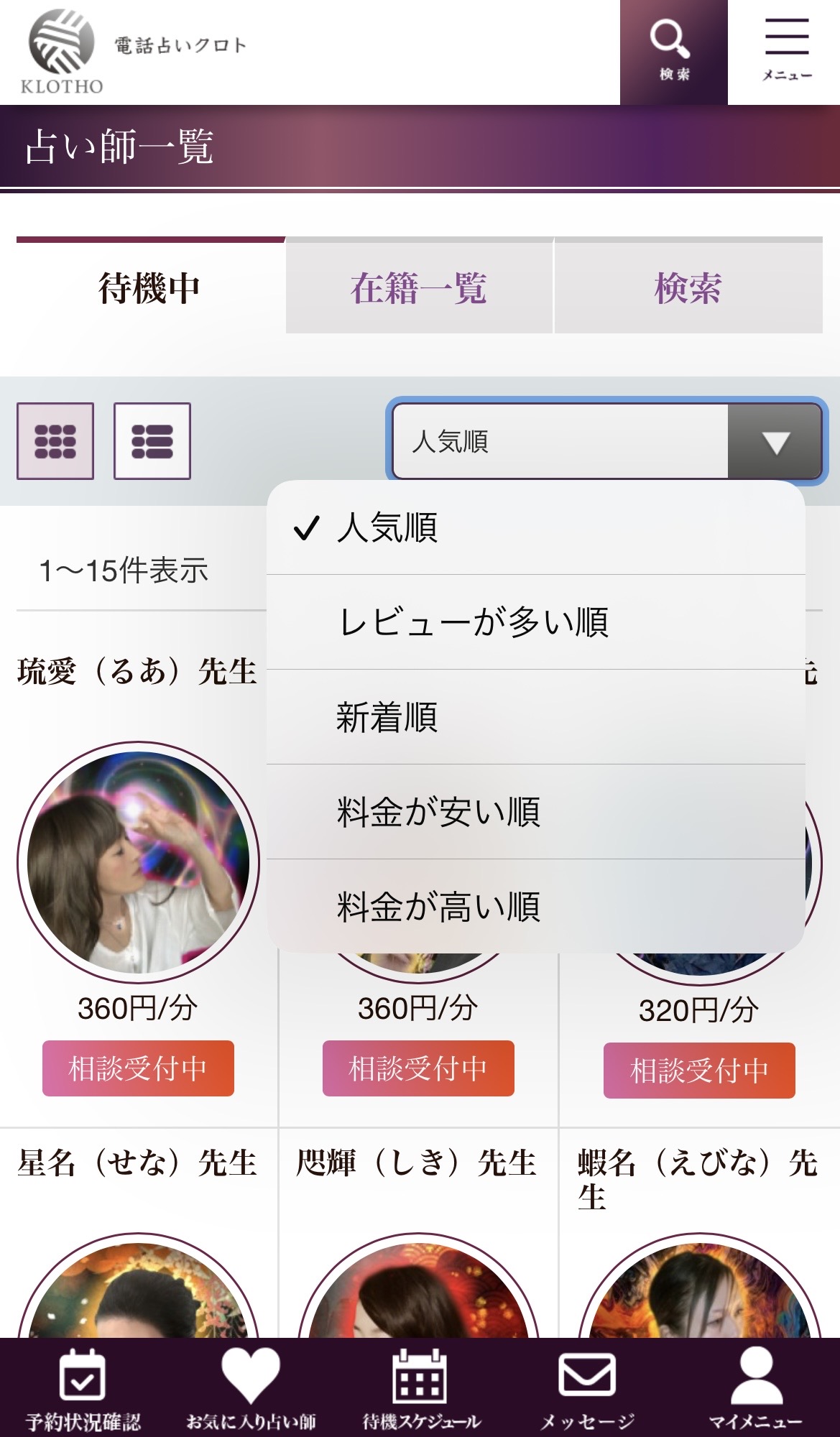Click the KLOTHO logo
Screen dimensions: 840x1437
tap(61, 47)
